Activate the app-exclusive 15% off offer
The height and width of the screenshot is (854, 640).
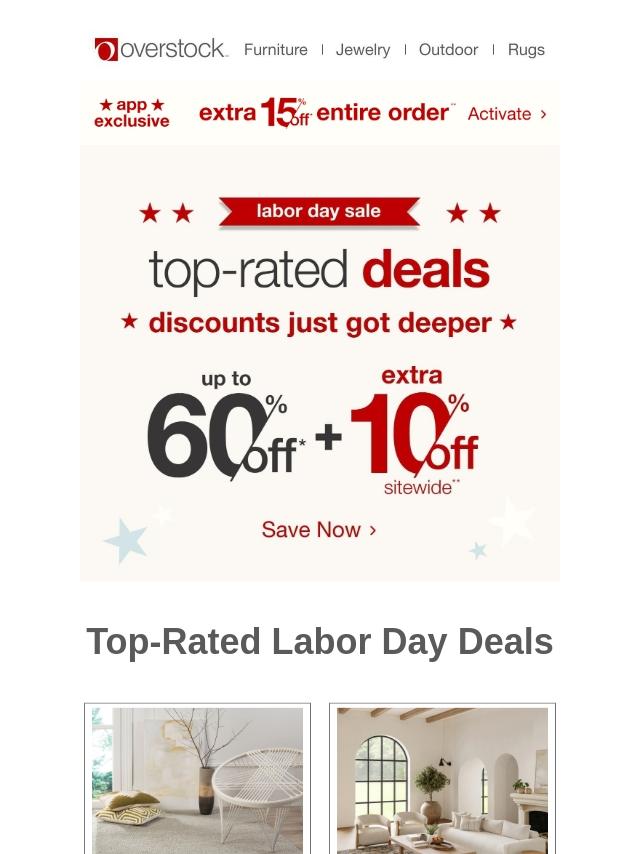[507, 114]
